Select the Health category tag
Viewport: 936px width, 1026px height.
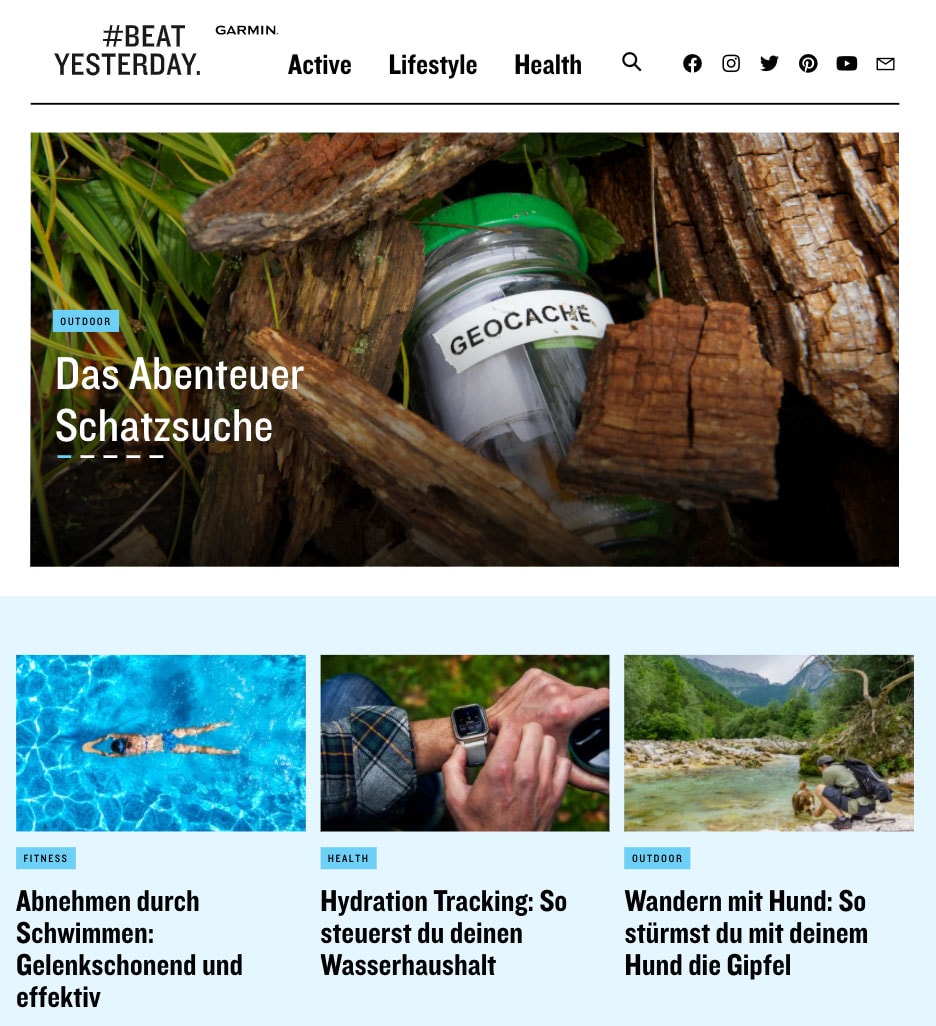point(348,858)
